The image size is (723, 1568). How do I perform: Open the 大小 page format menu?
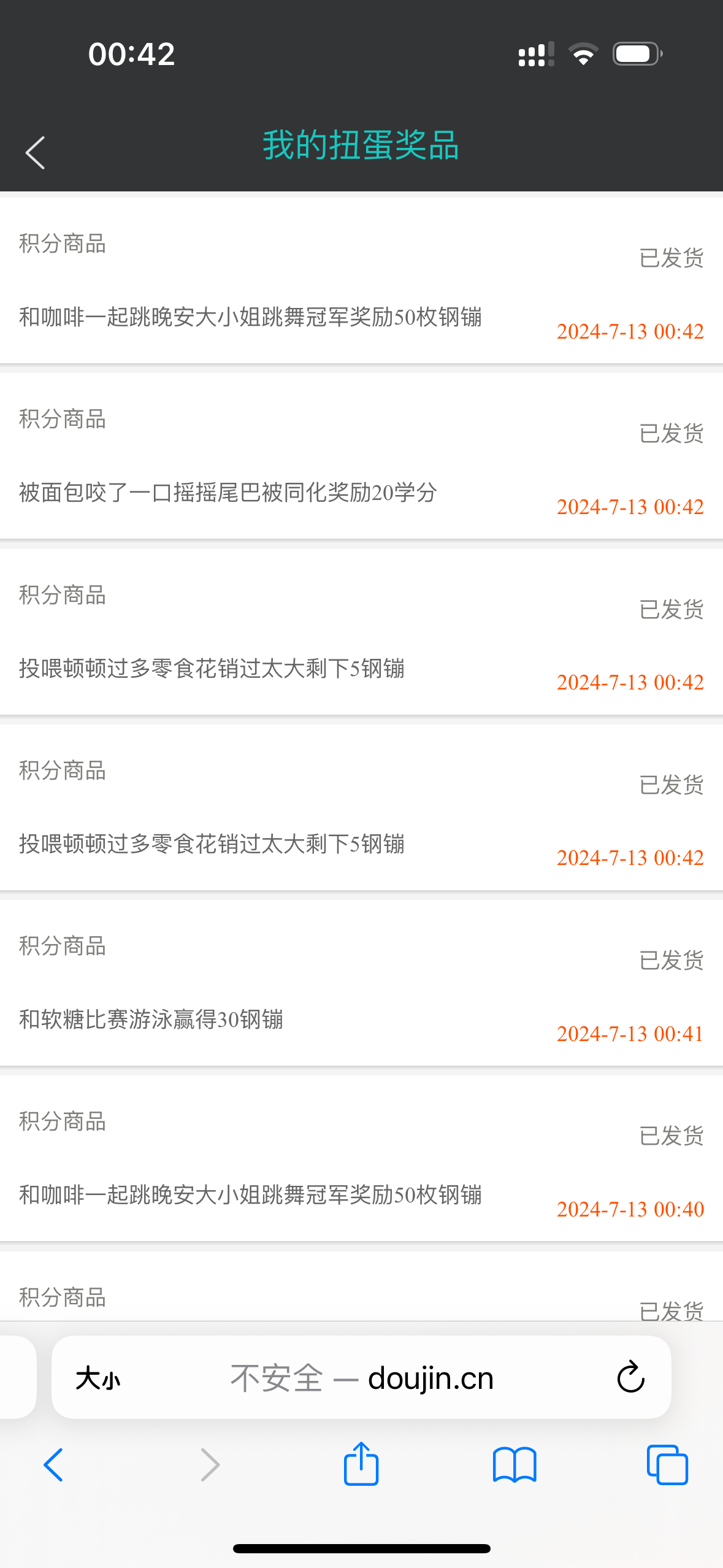[98, 1378]
